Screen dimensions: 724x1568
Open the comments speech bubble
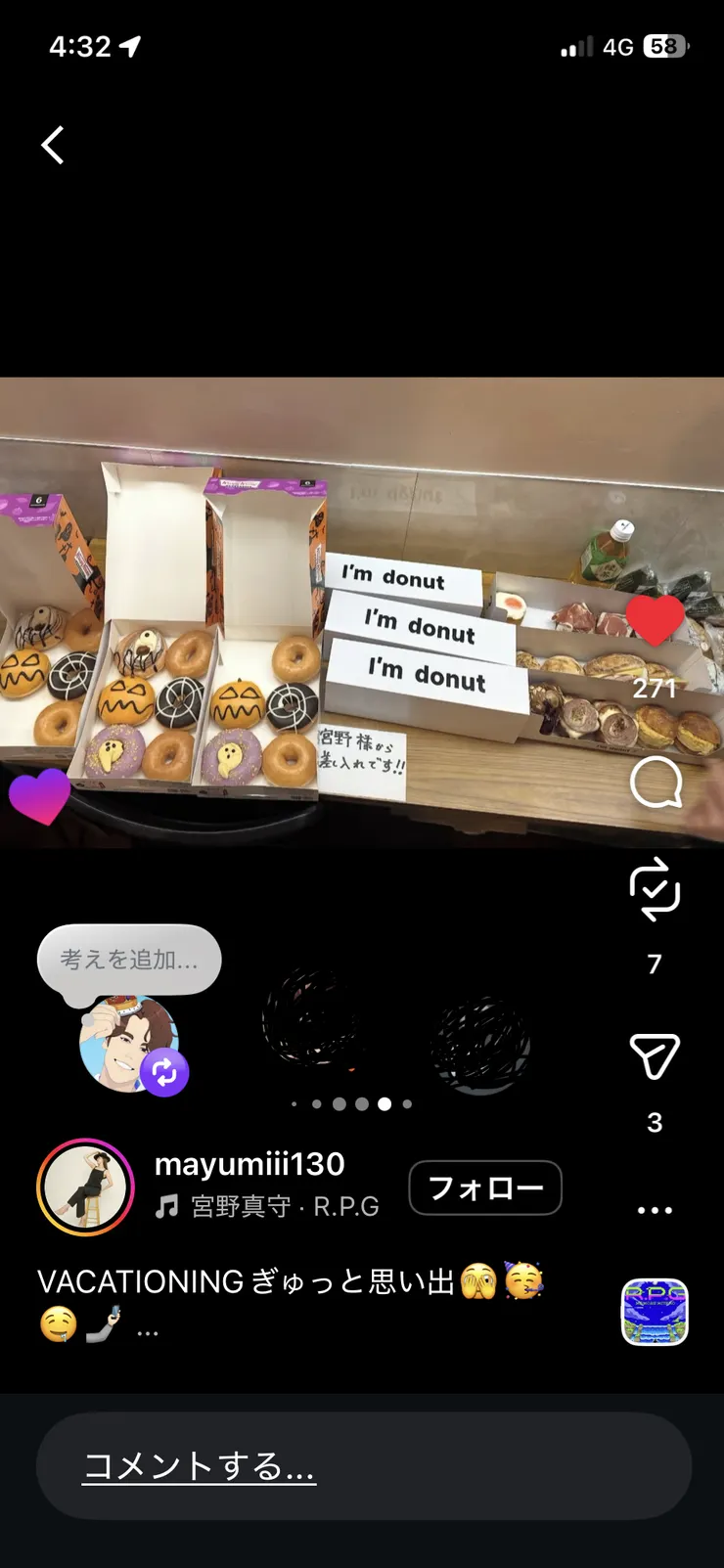(655, 782)
